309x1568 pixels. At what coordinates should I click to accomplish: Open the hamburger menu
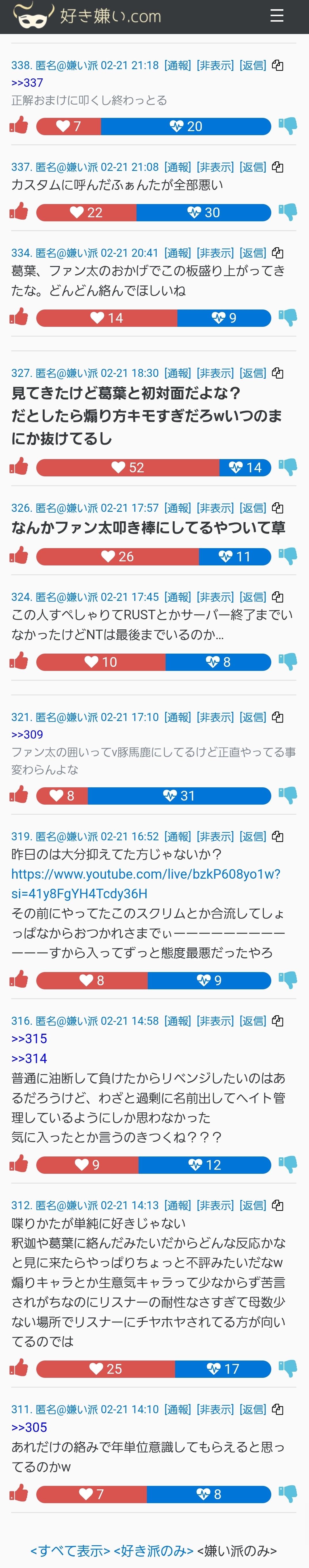(277, 16)
